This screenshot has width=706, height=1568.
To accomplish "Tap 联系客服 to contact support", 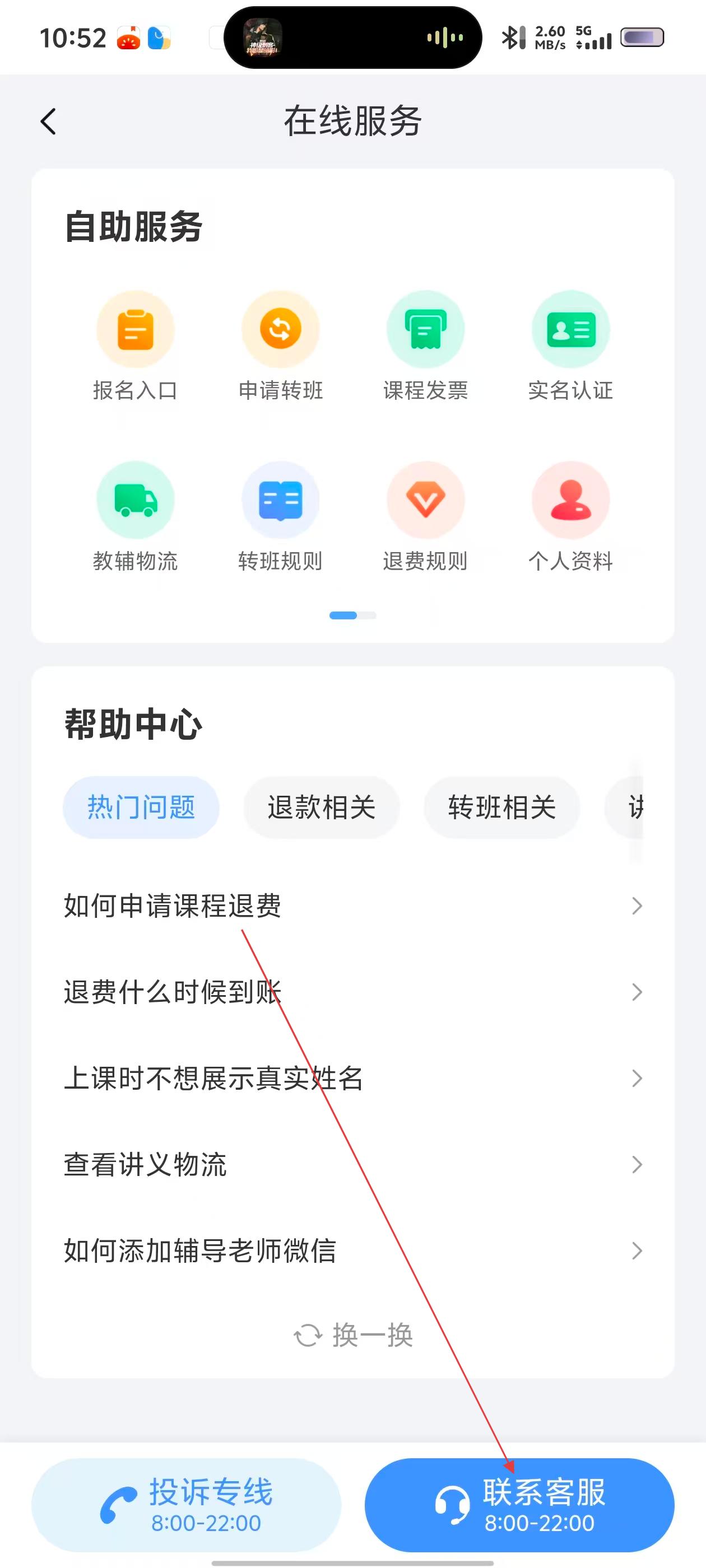I will click(x=519, y=1505).
